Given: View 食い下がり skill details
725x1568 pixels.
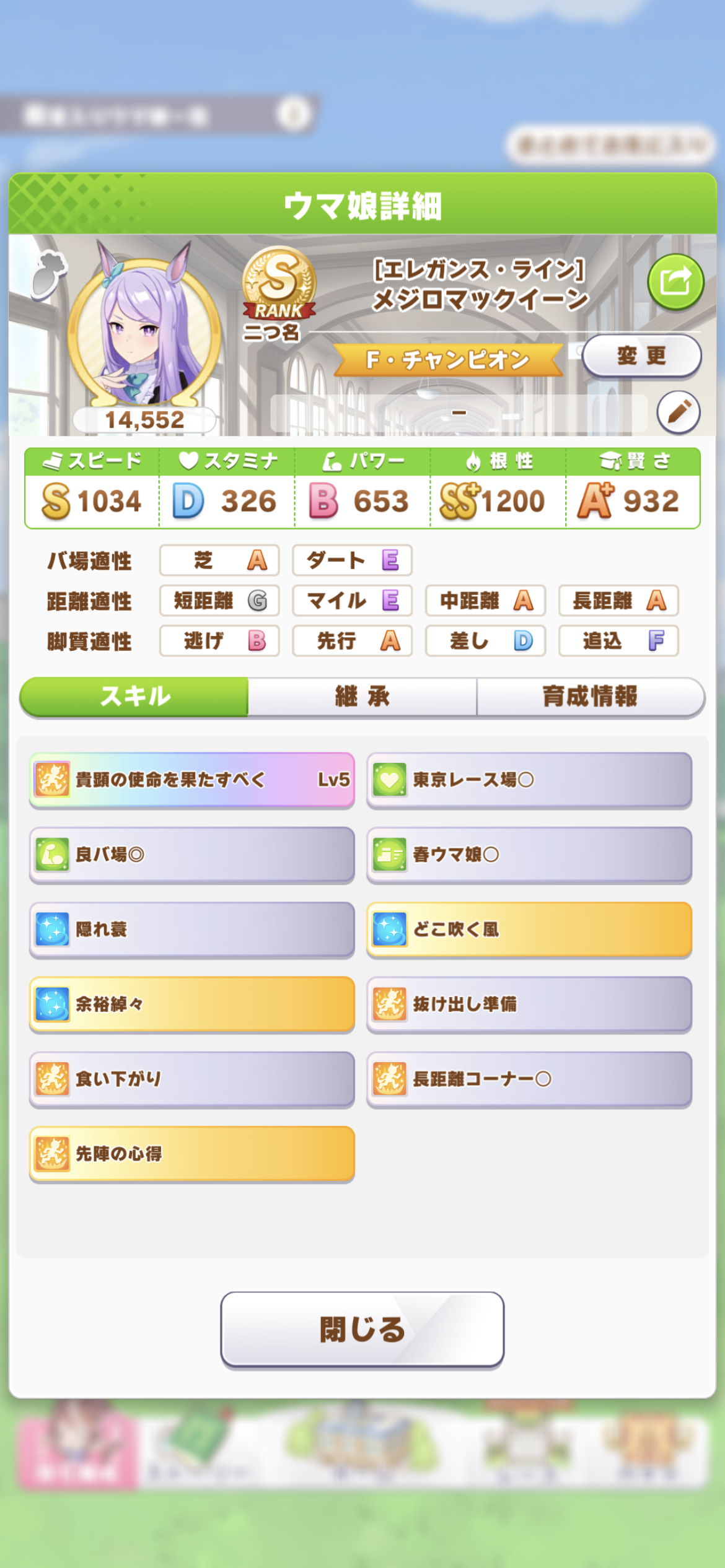Looking at the screenshot, I should 192,1079.
